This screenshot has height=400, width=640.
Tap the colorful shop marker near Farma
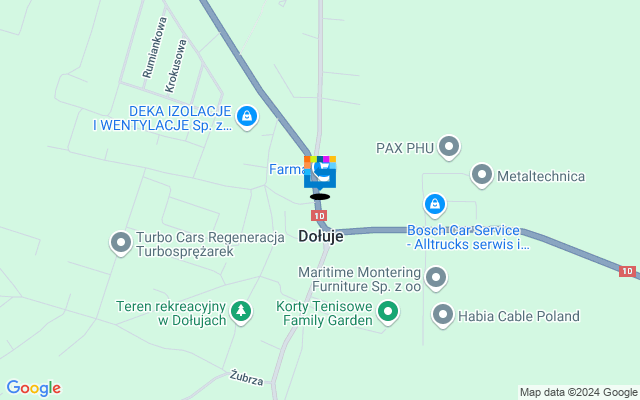click(x=320, y=172)
